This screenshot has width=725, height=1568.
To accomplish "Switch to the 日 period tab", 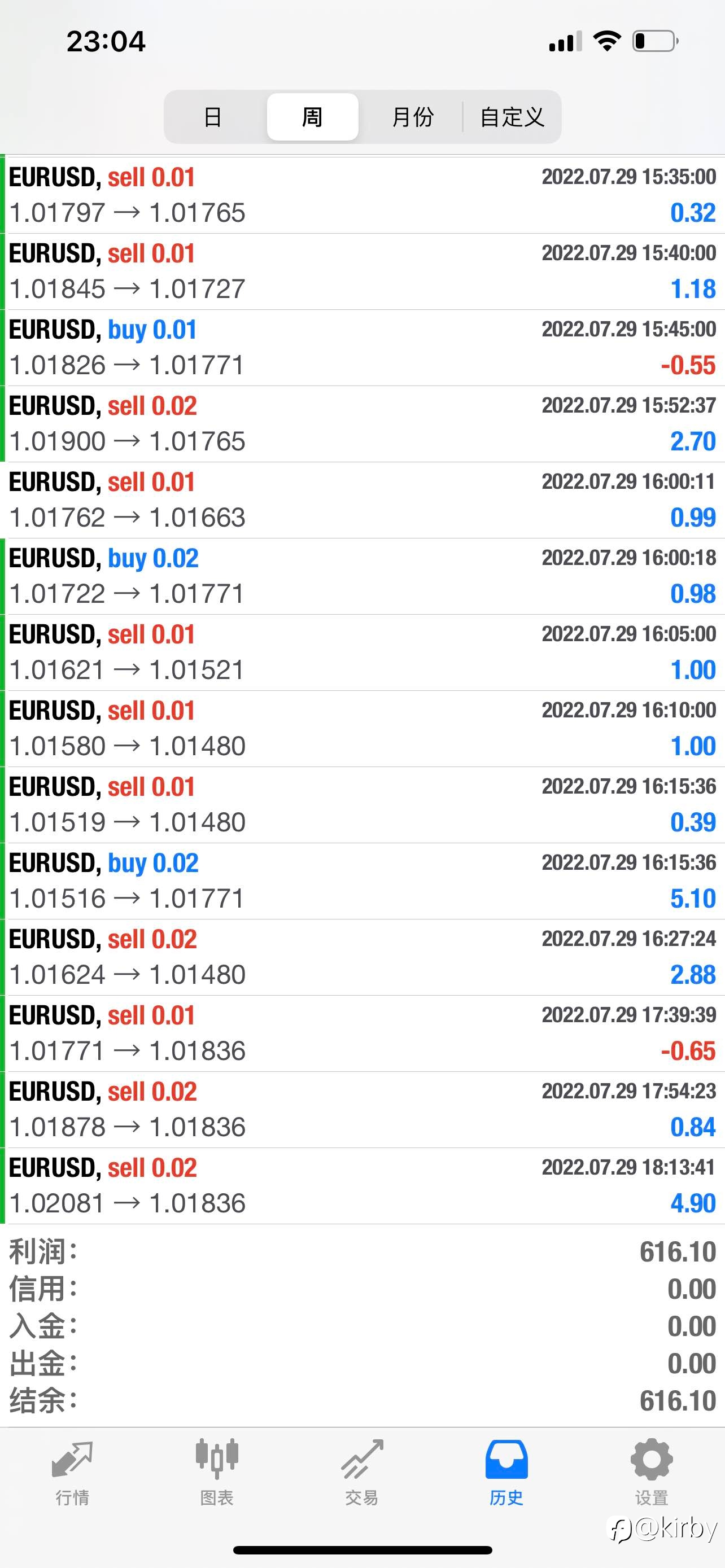I will (212, 117).
